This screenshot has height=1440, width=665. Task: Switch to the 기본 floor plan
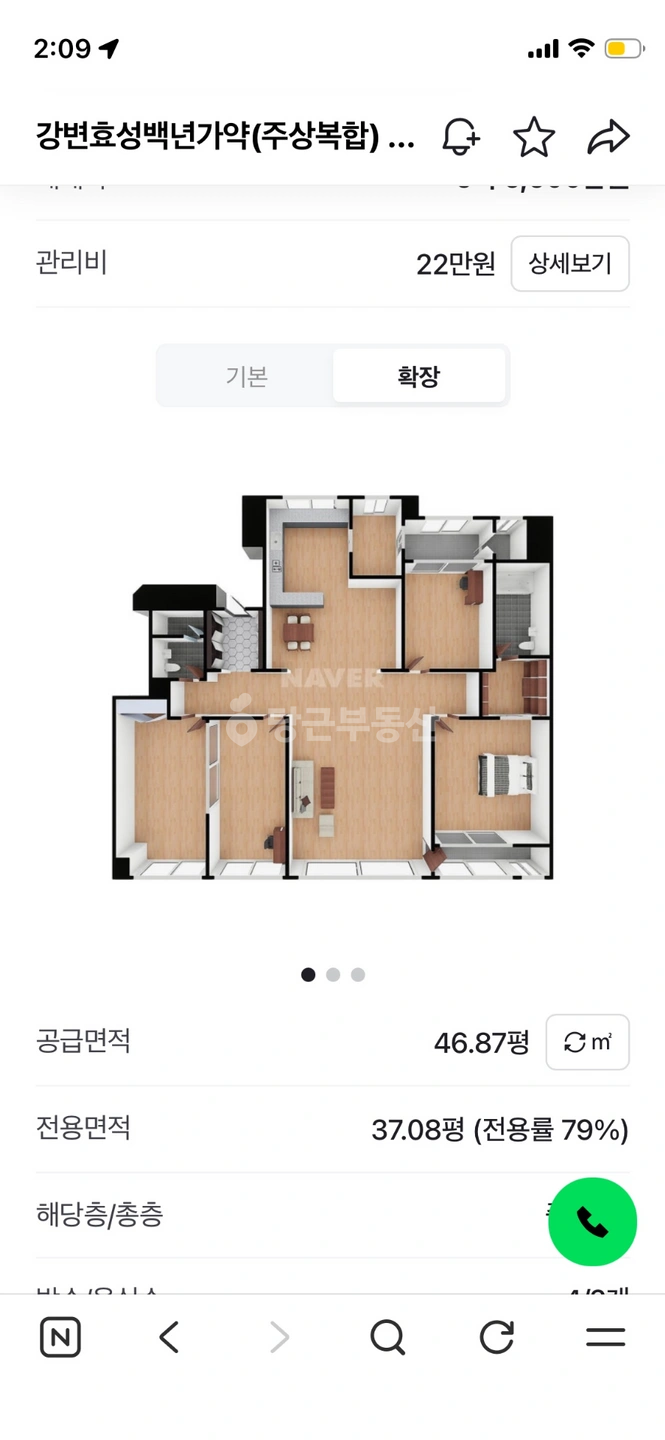246,376
